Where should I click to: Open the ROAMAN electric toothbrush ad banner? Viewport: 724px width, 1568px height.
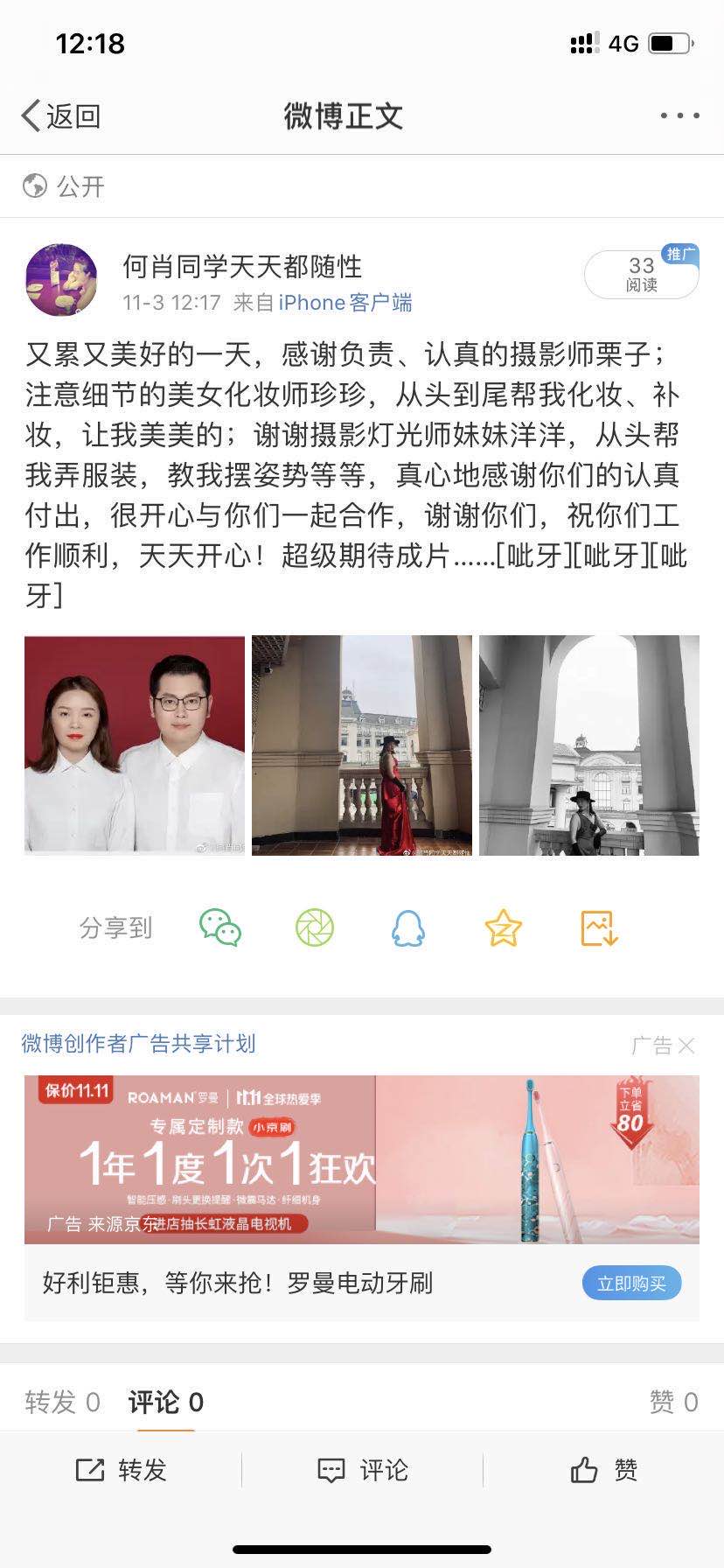pyautogui.click(x=362, y=1158)
